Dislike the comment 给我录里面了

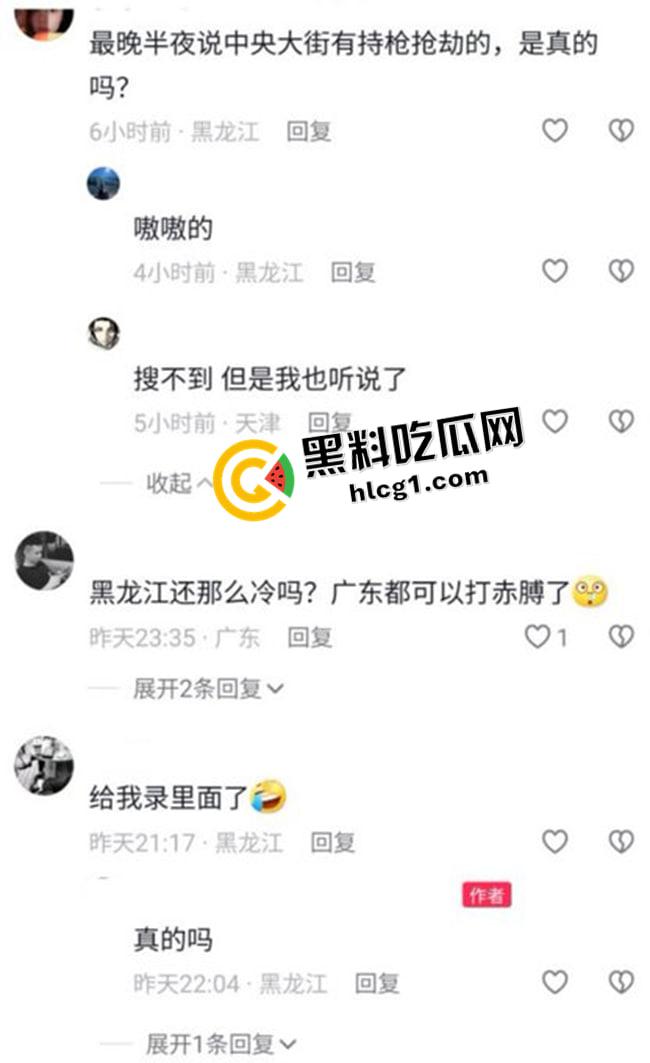[621, 842]
